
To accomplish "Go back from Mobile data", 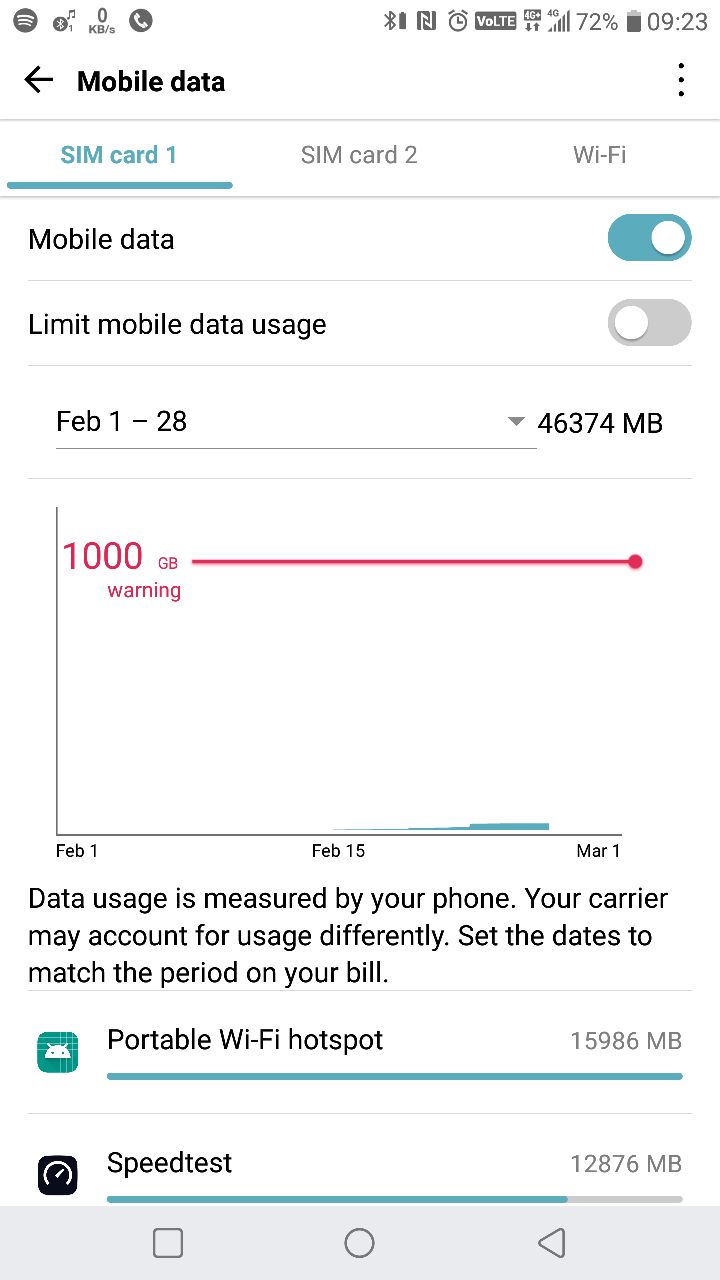I will pos(39,81).
